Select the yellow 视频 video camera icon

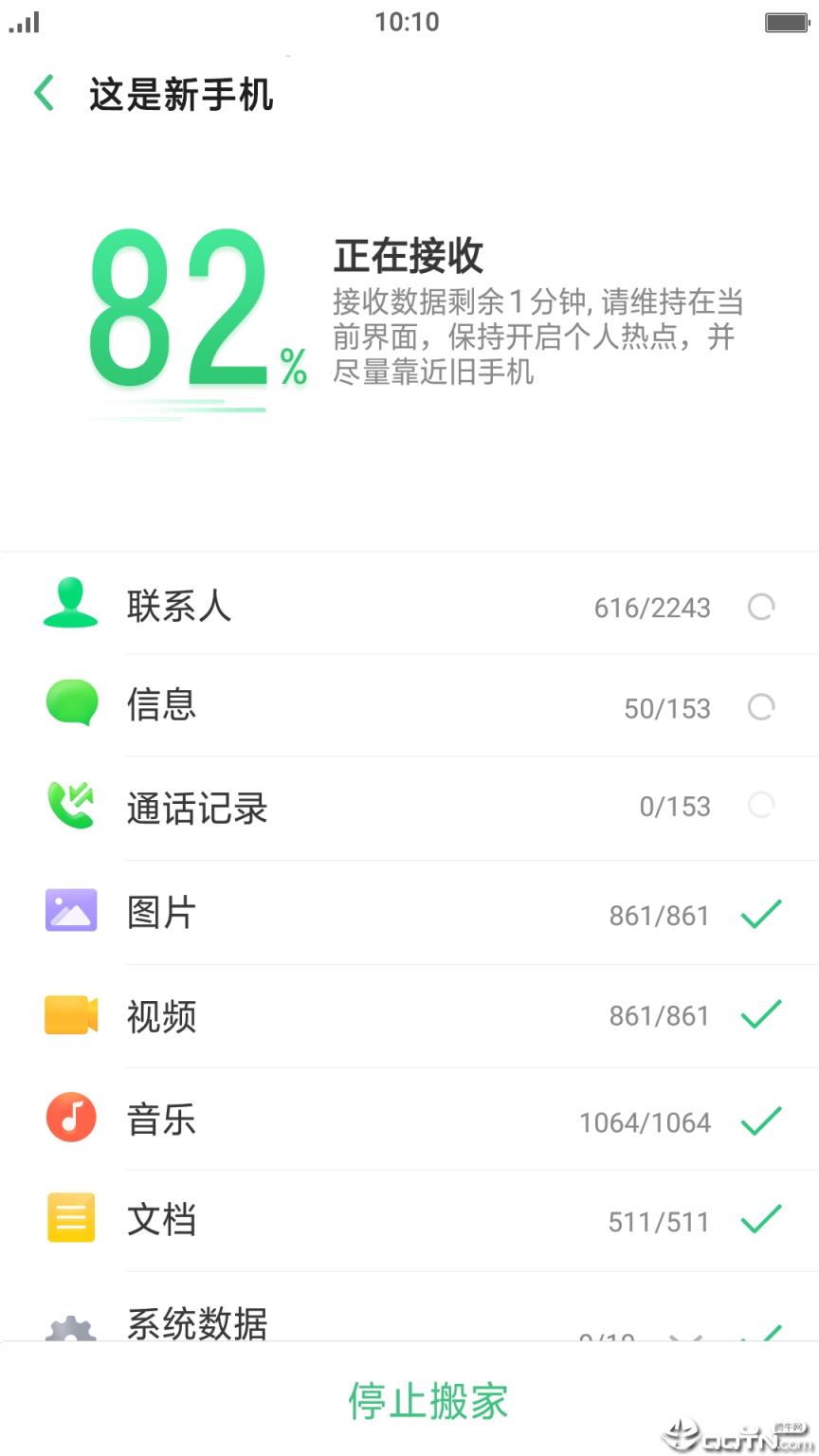[70, 1012]
